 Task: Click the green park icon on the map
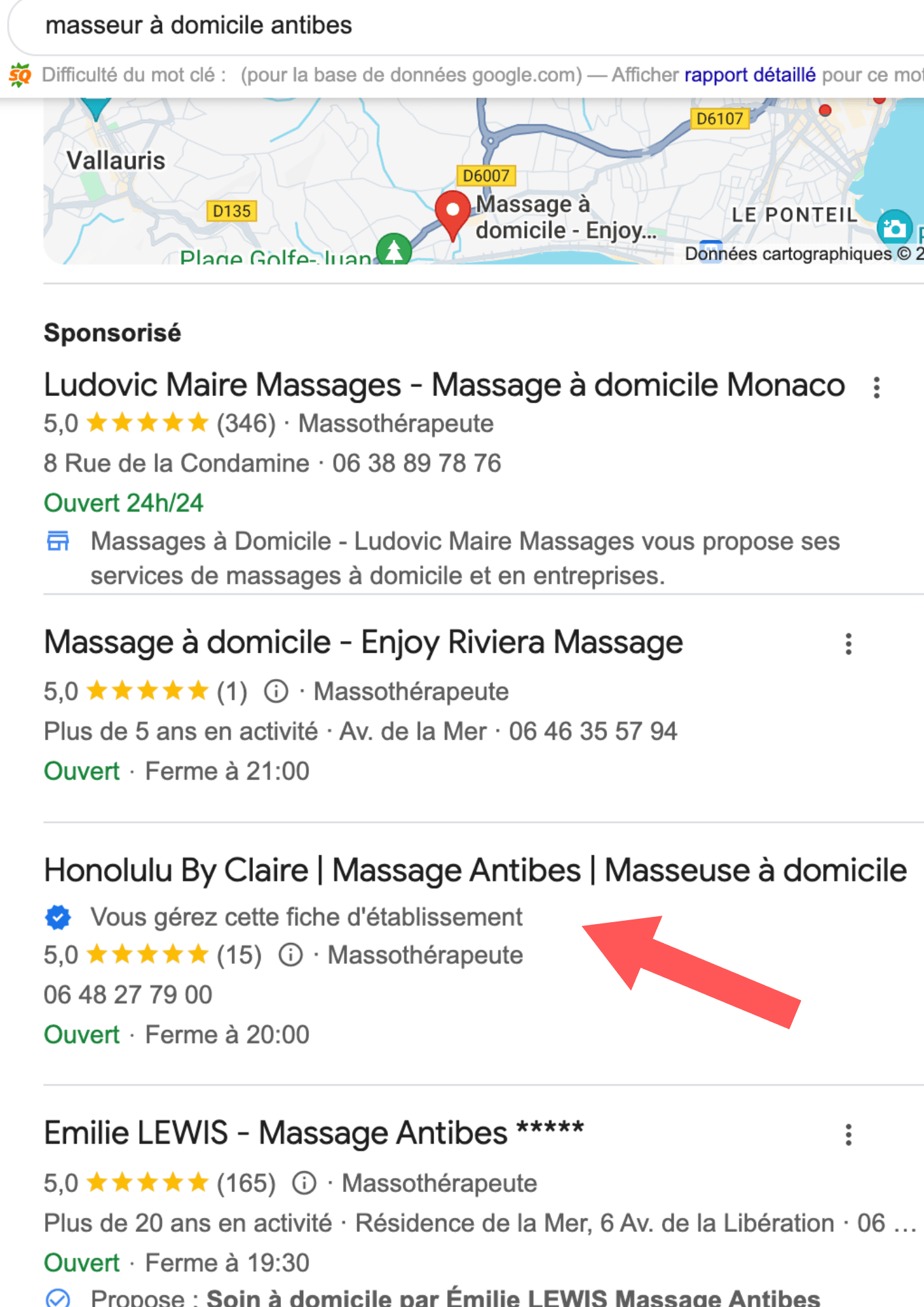click(x=393, y=248)
